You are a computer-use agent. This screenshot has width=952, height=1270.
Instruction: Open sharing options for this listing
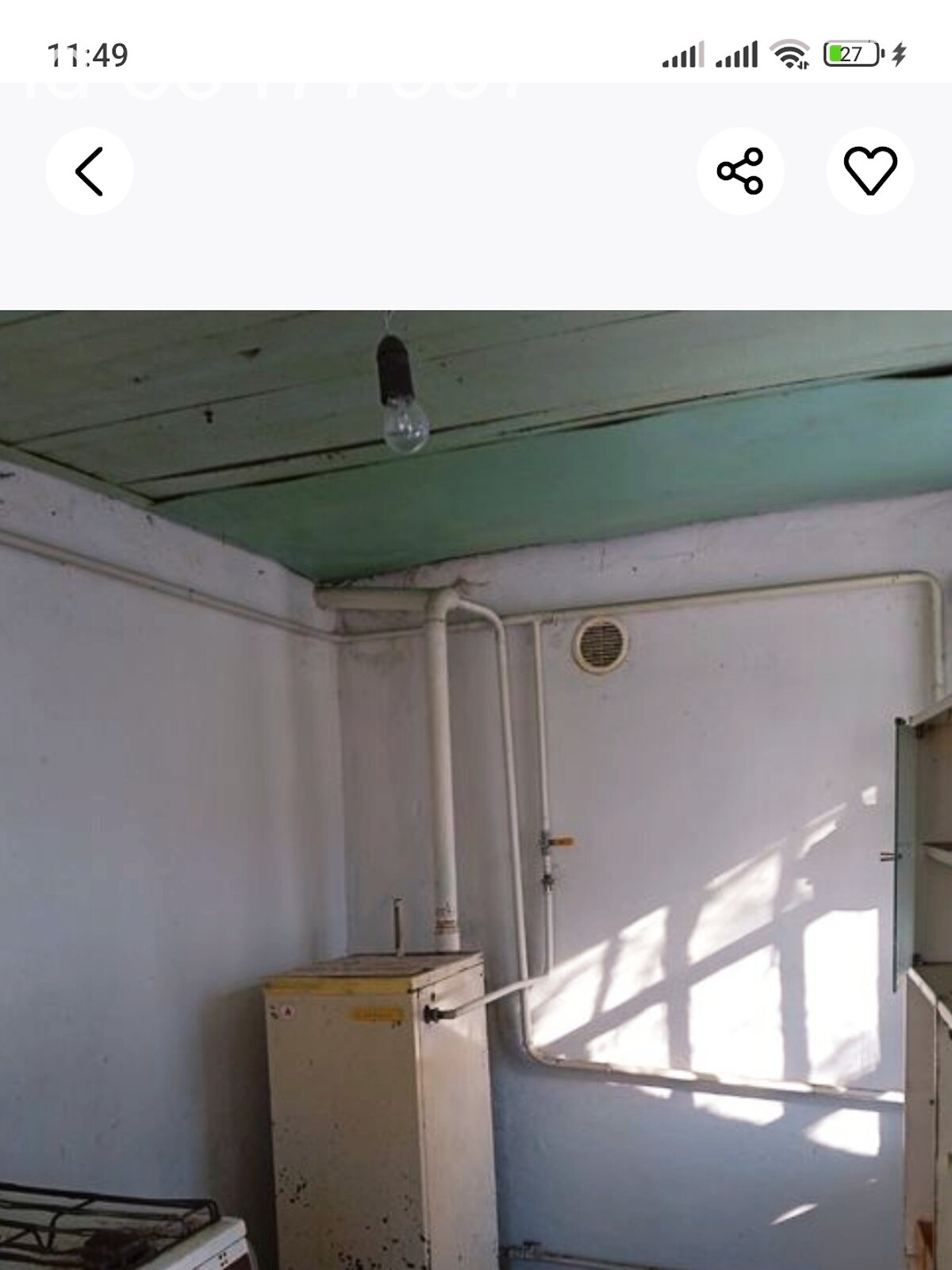740,172
